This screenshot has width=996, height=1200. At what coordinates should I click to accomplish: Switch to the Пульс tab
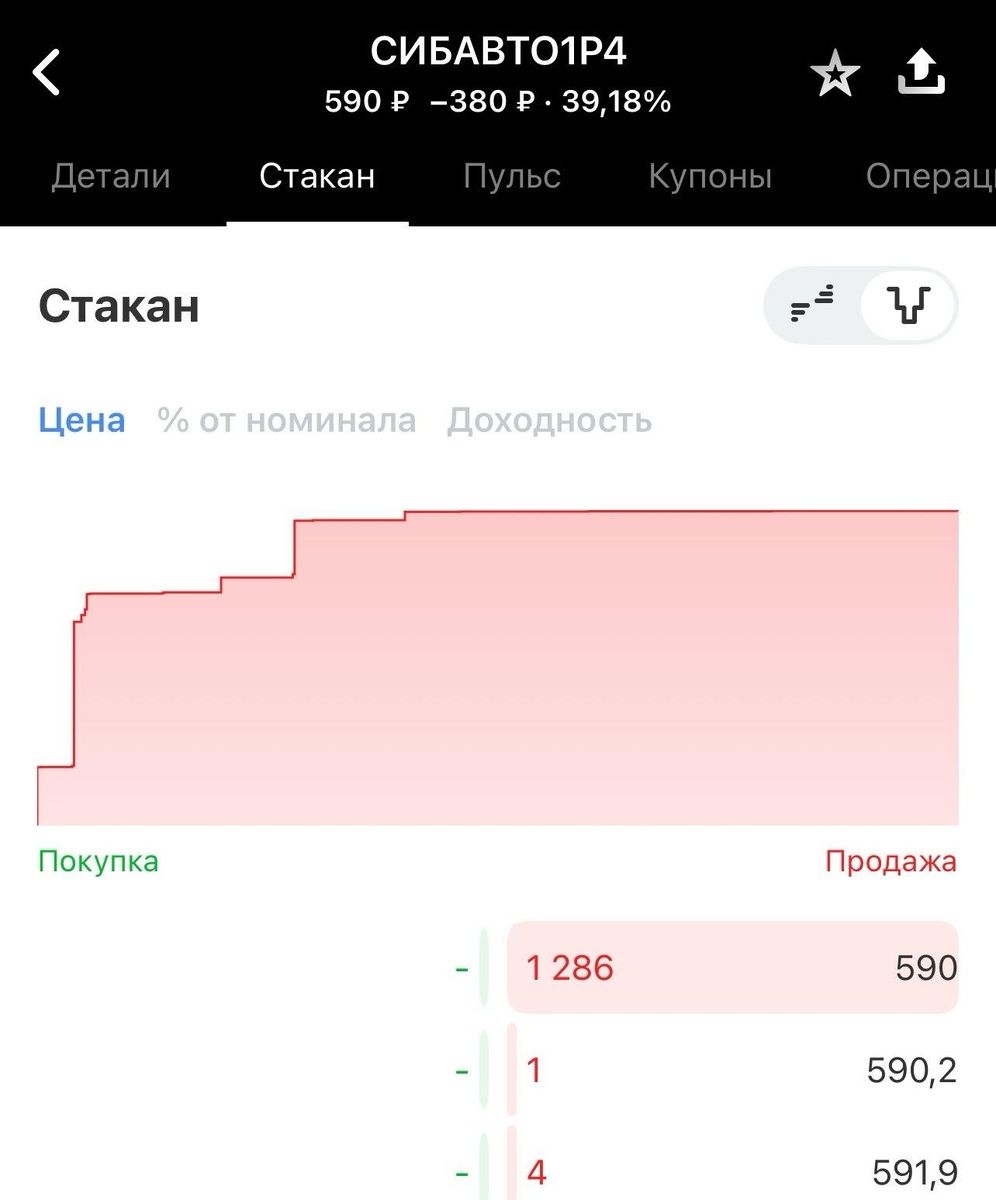(512, 176)
